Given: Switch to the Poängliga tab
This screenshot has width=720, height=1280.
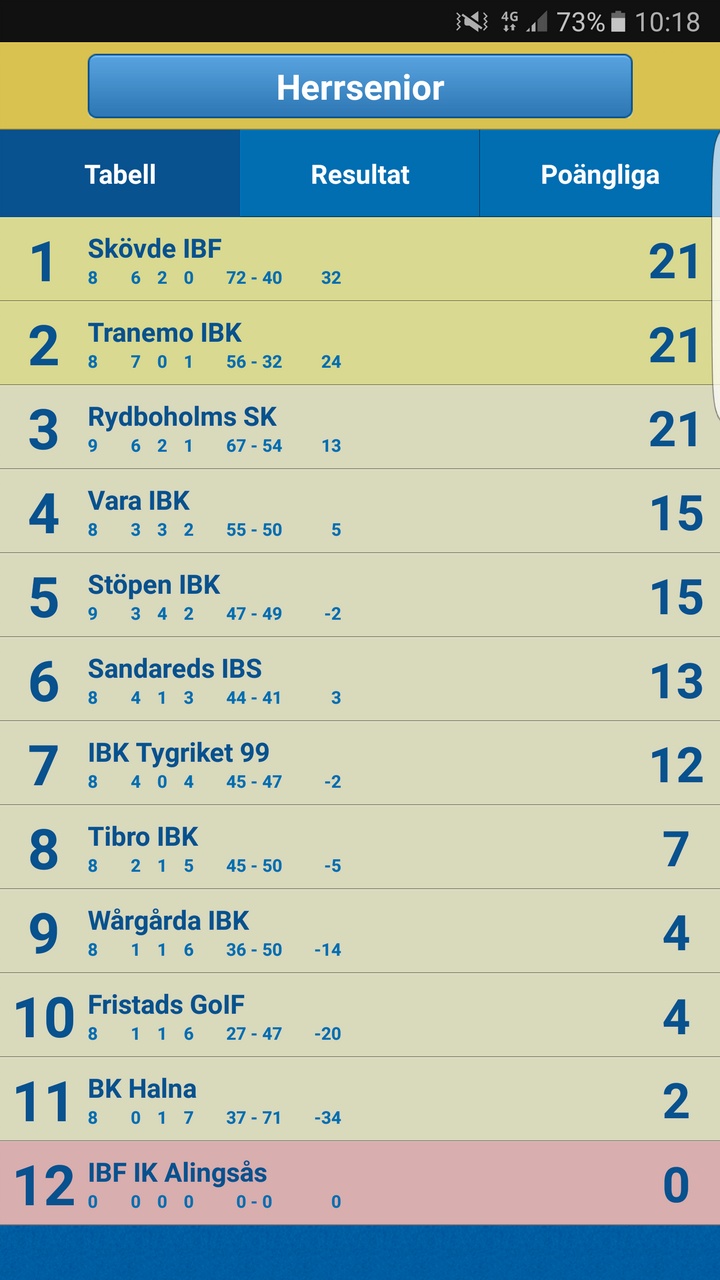Looking at the screenshot, I should coord(598,174).
